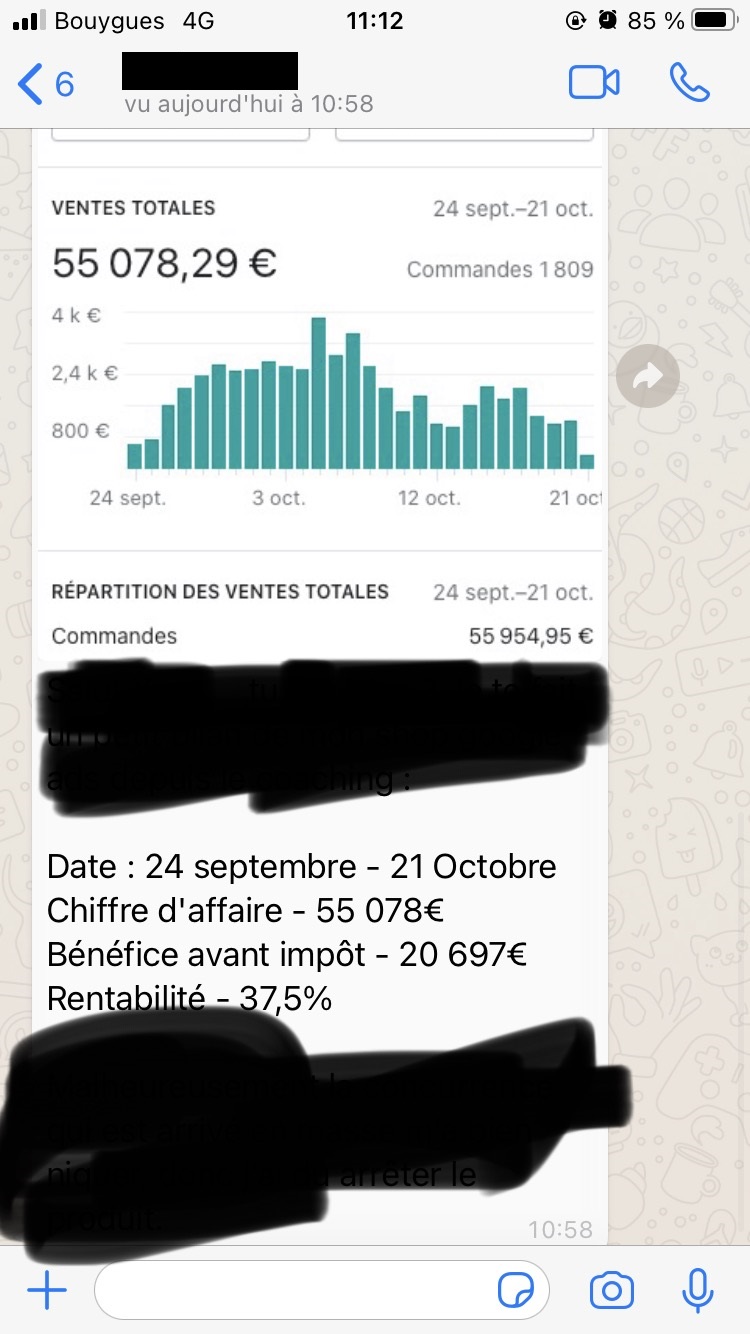
Task: Tap the message input field
Action: tap(290, 1291)
